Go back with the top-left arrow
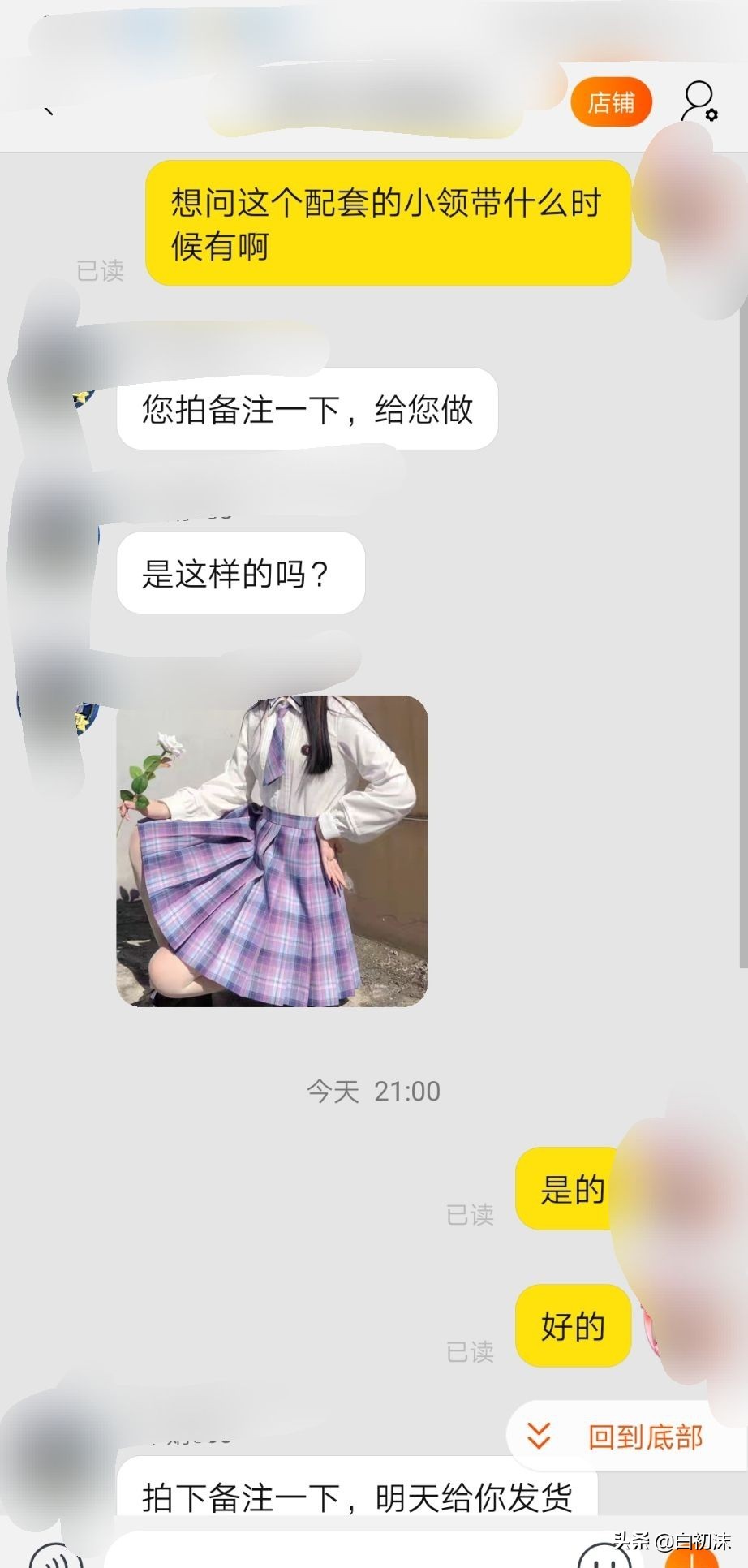748x1568 pixels. (50, 110)
